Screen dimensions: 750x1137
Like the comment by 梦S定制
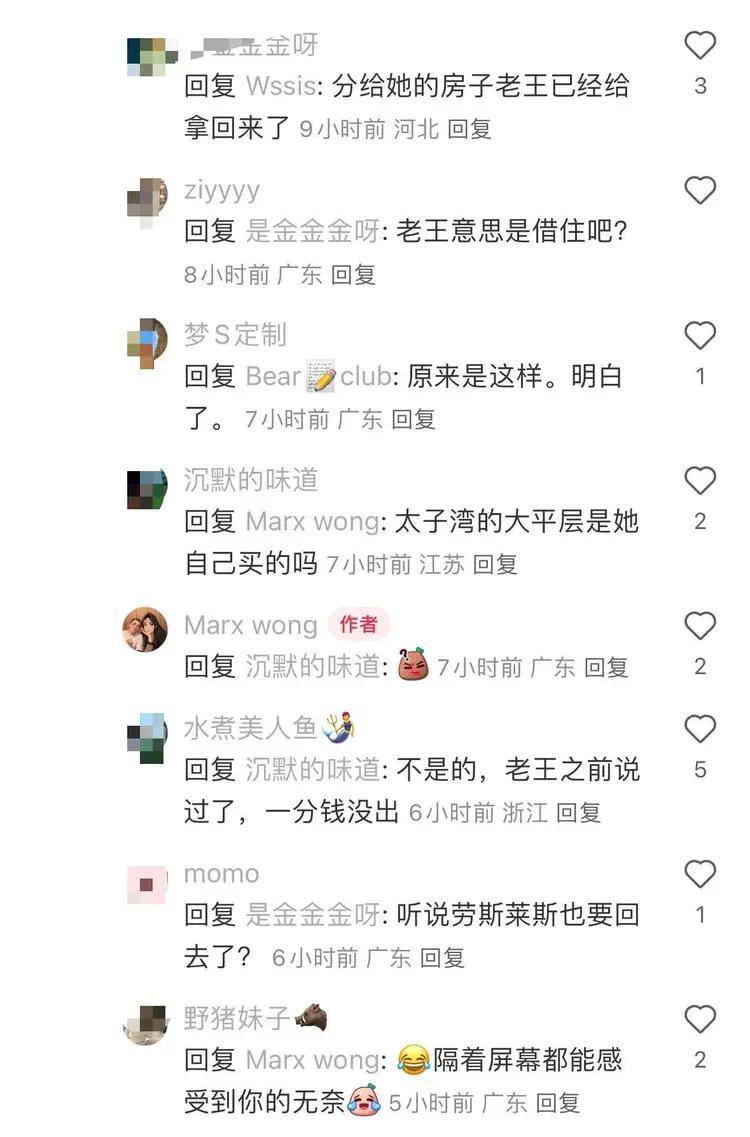[700, 336]
